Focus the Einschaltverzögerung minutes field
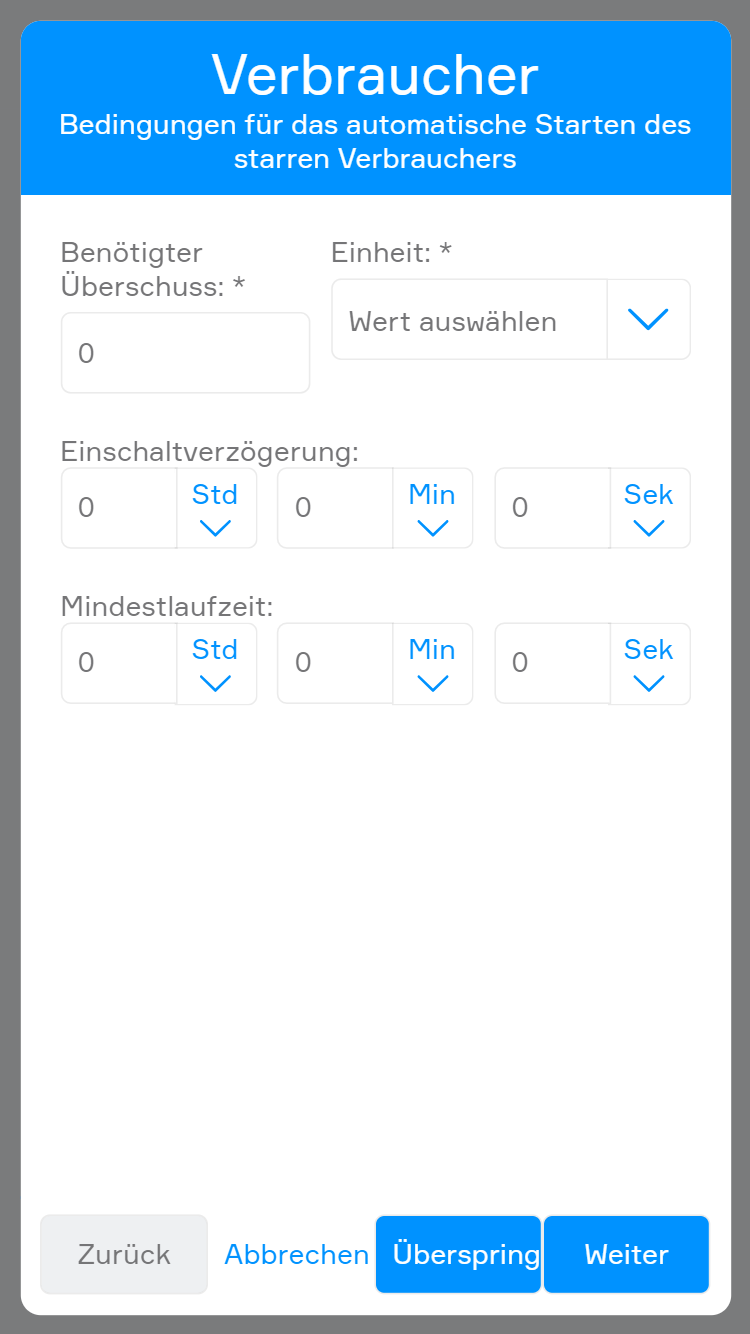The image size is (750, 1334). (335, 508)
